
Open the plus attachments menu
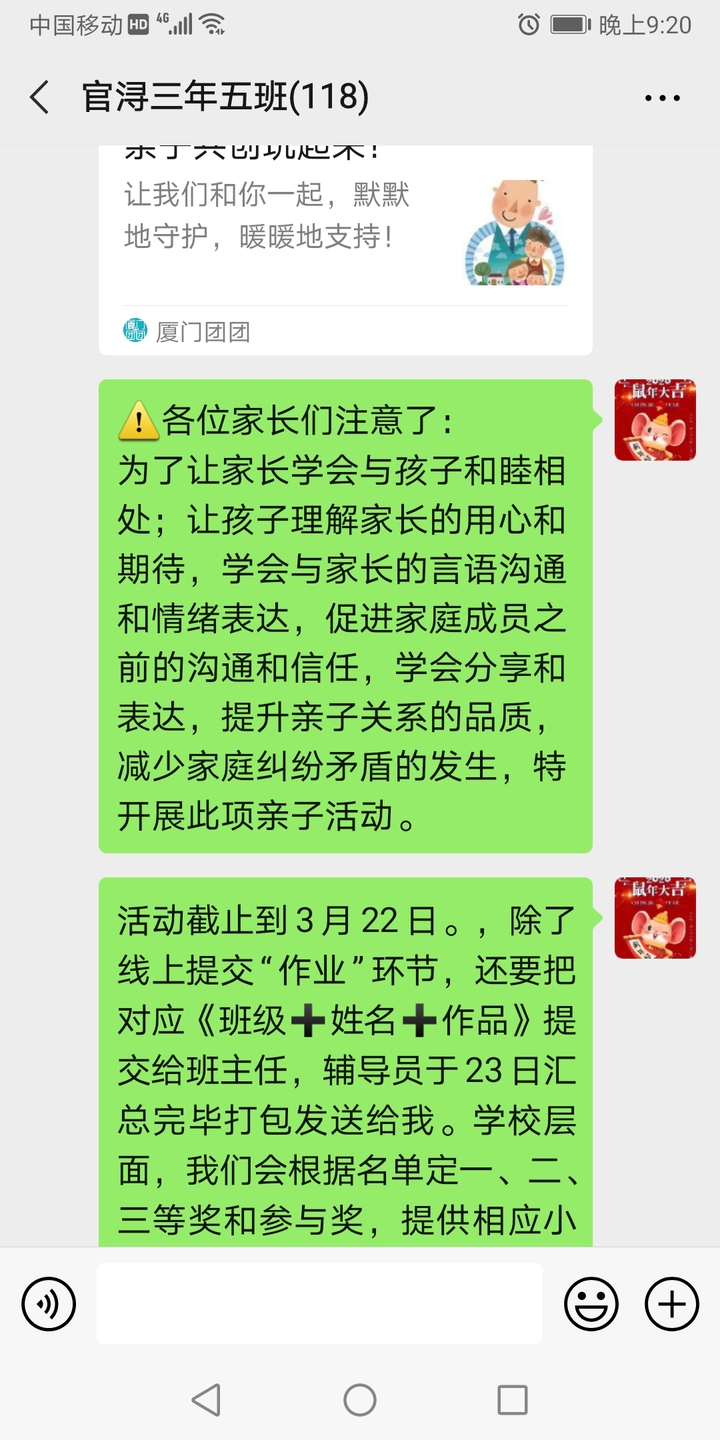coord(671,1304)
